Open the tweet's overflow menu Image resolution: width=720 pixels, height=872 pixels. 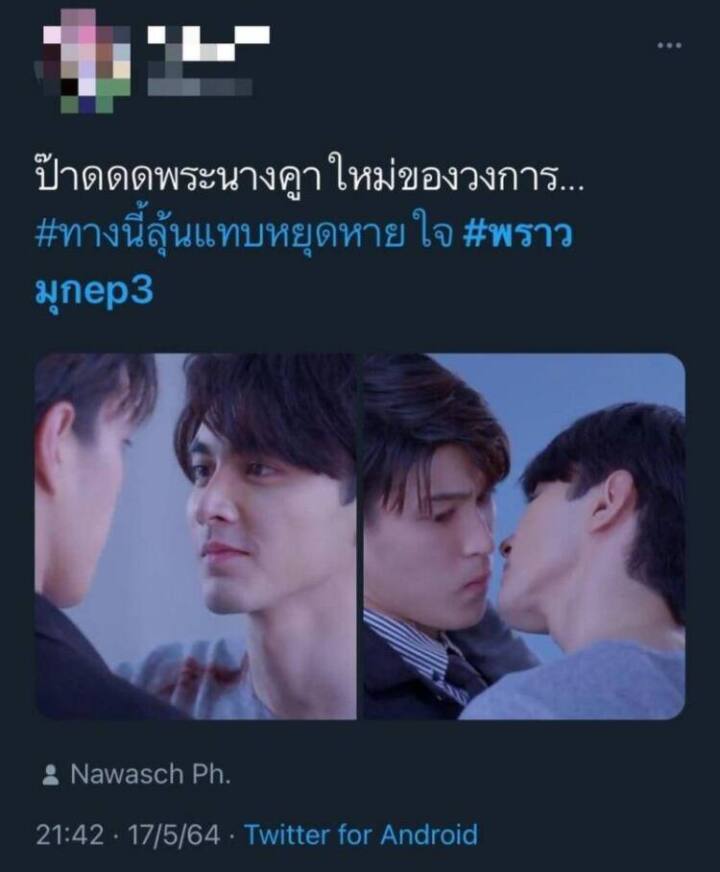[668, 45]
